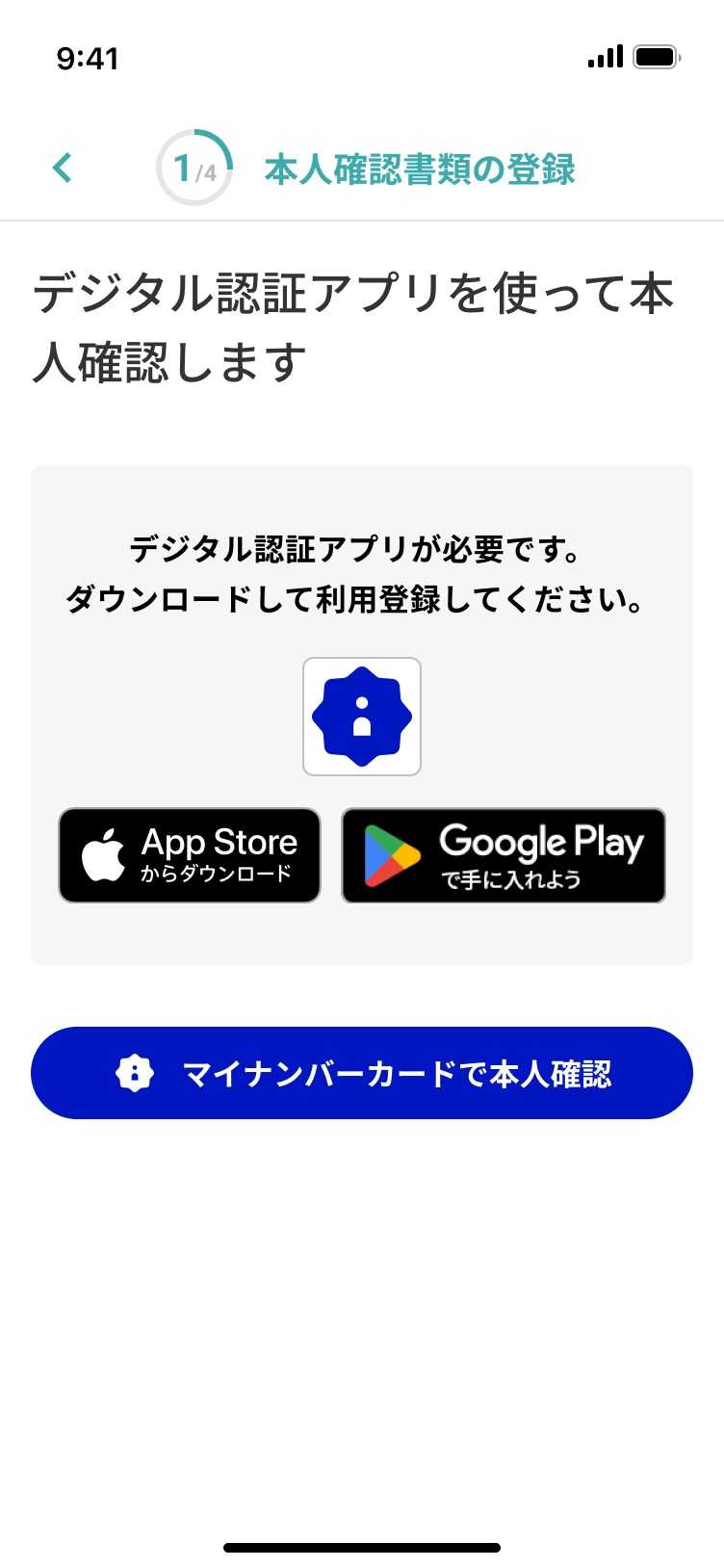Open the App Store download page
This screenshot has width=724, height=1568.
pos(189,854)
